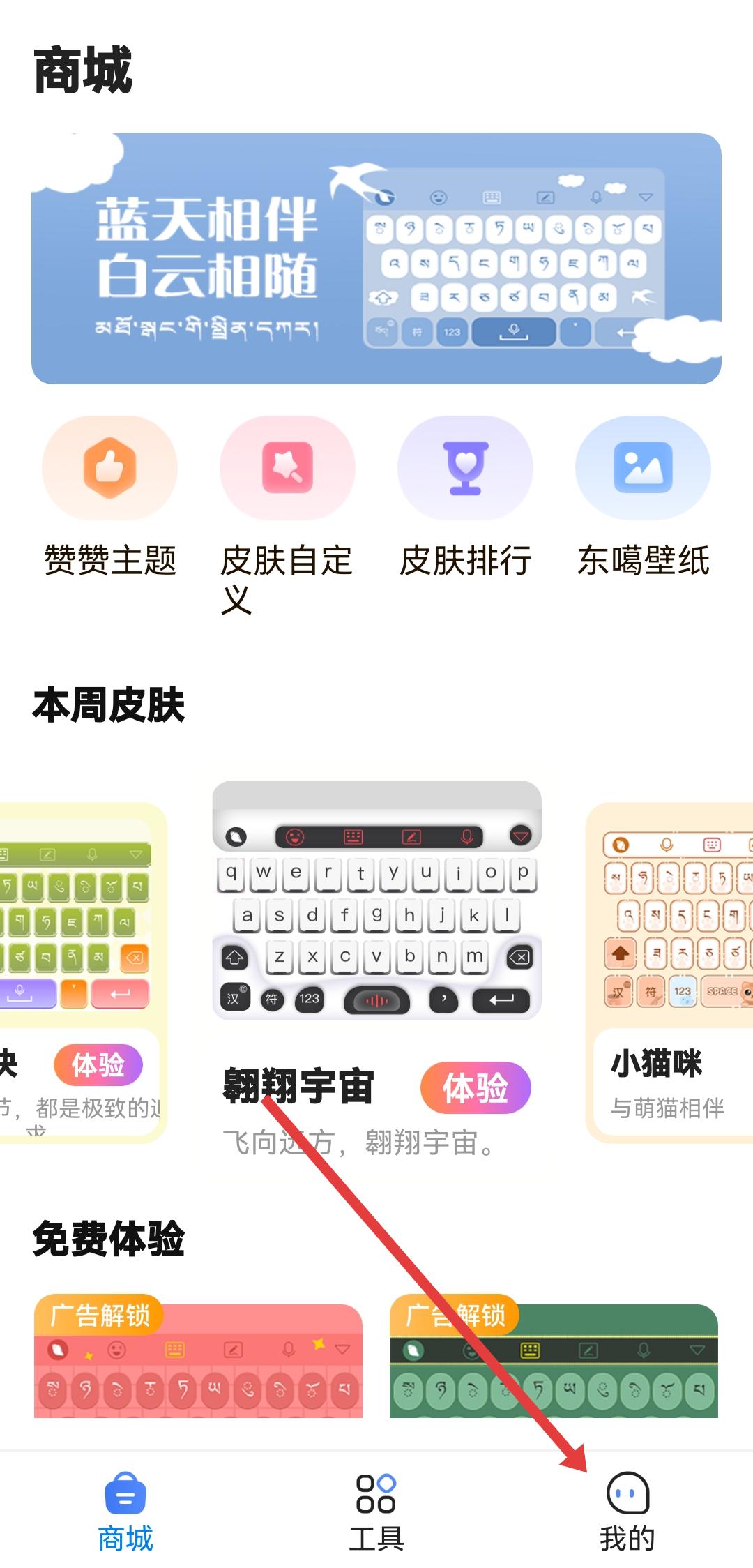Screen dimensions: 753x1568
Task: Switch to the 工具 tab
Action: 376,1511
